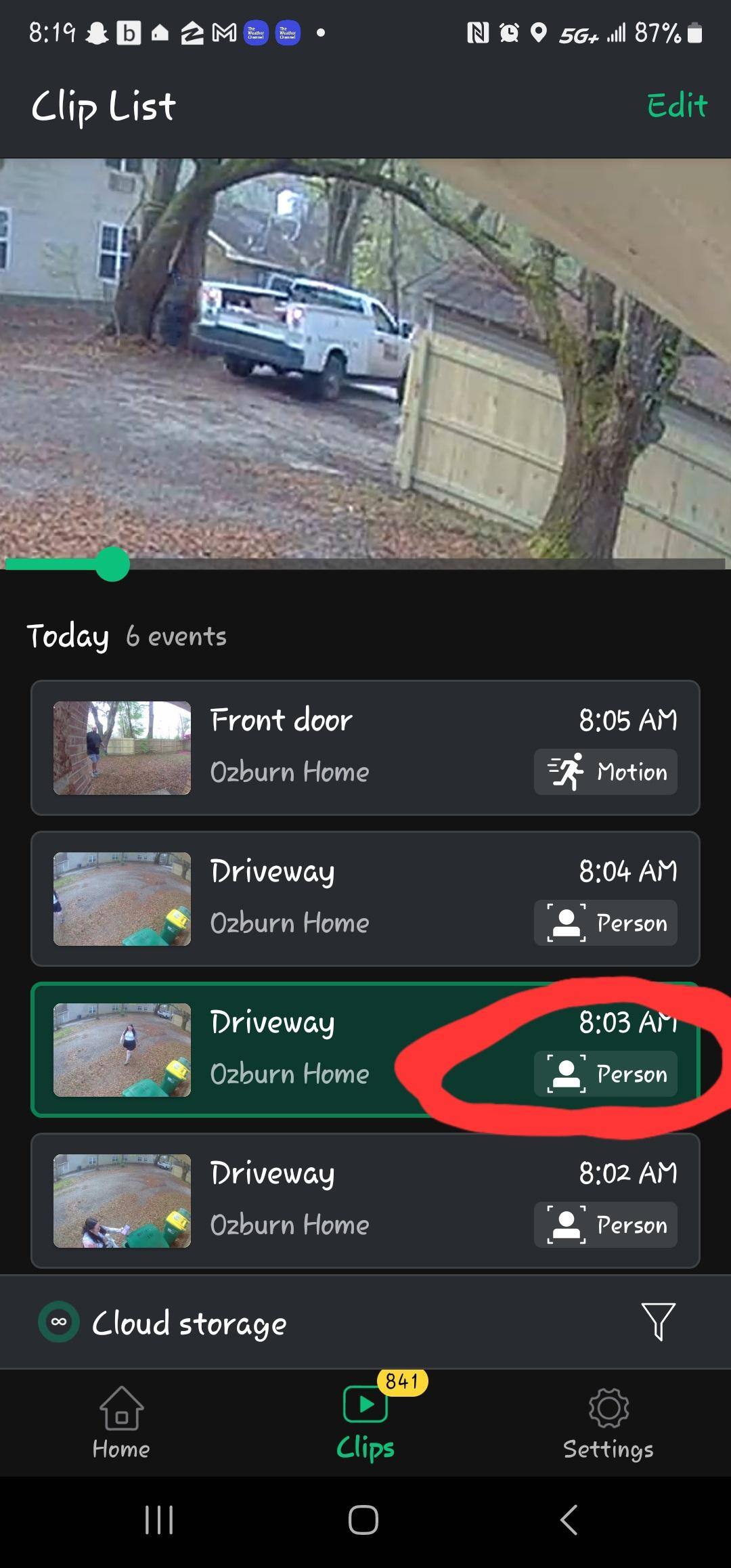Viewport: 731px width, 1568px height.
Task: Play the 8:04 AM Driveway clip
Action: (x=365, y=898)
